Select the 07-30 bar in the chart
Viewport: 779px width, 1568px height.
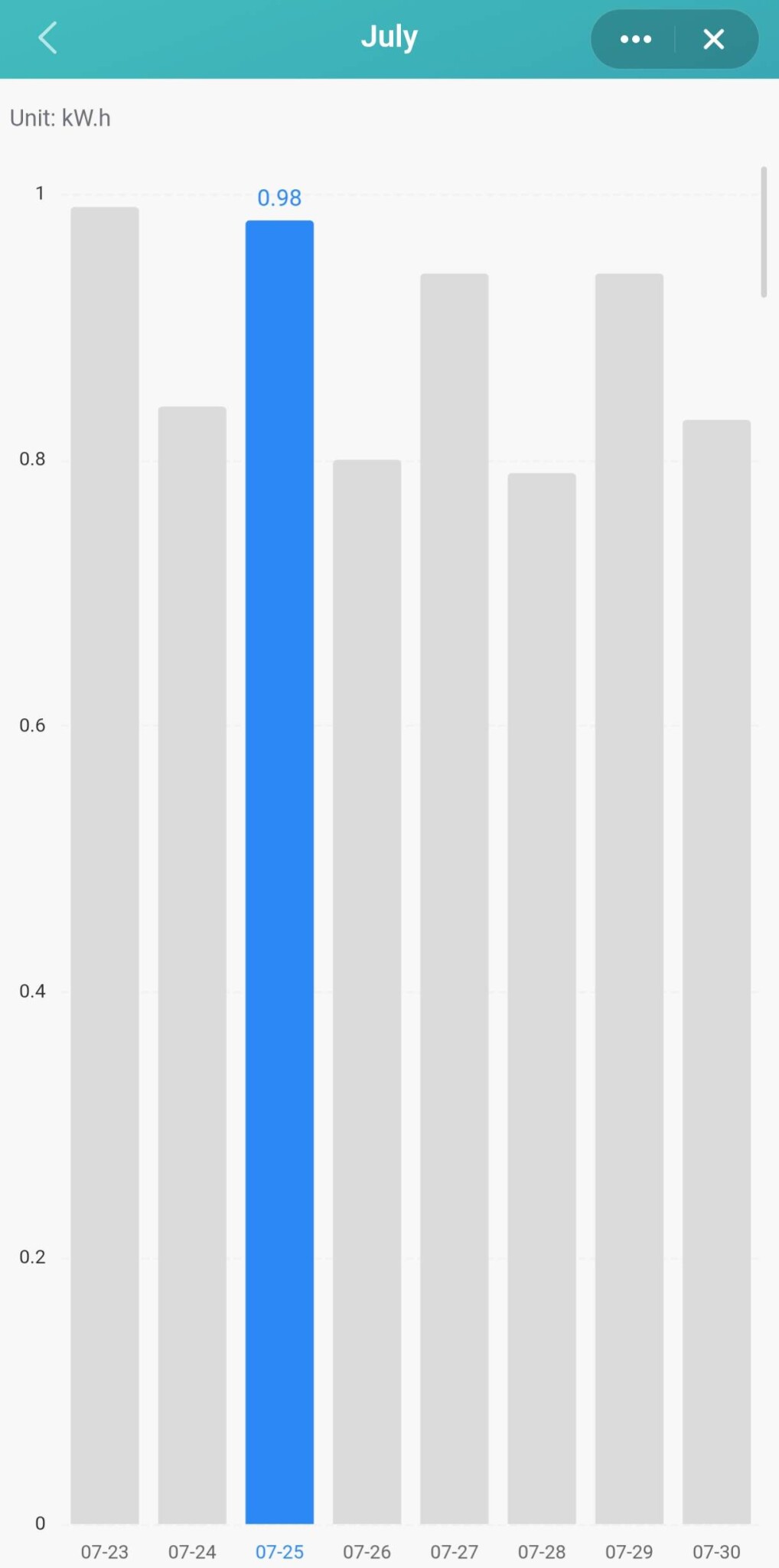tap(716, 972)
